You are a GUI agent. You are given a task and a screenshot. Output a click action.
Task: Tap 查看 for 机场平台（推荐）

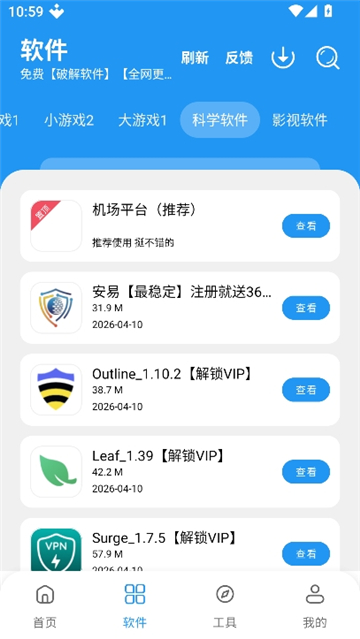(x=306, y=226)
